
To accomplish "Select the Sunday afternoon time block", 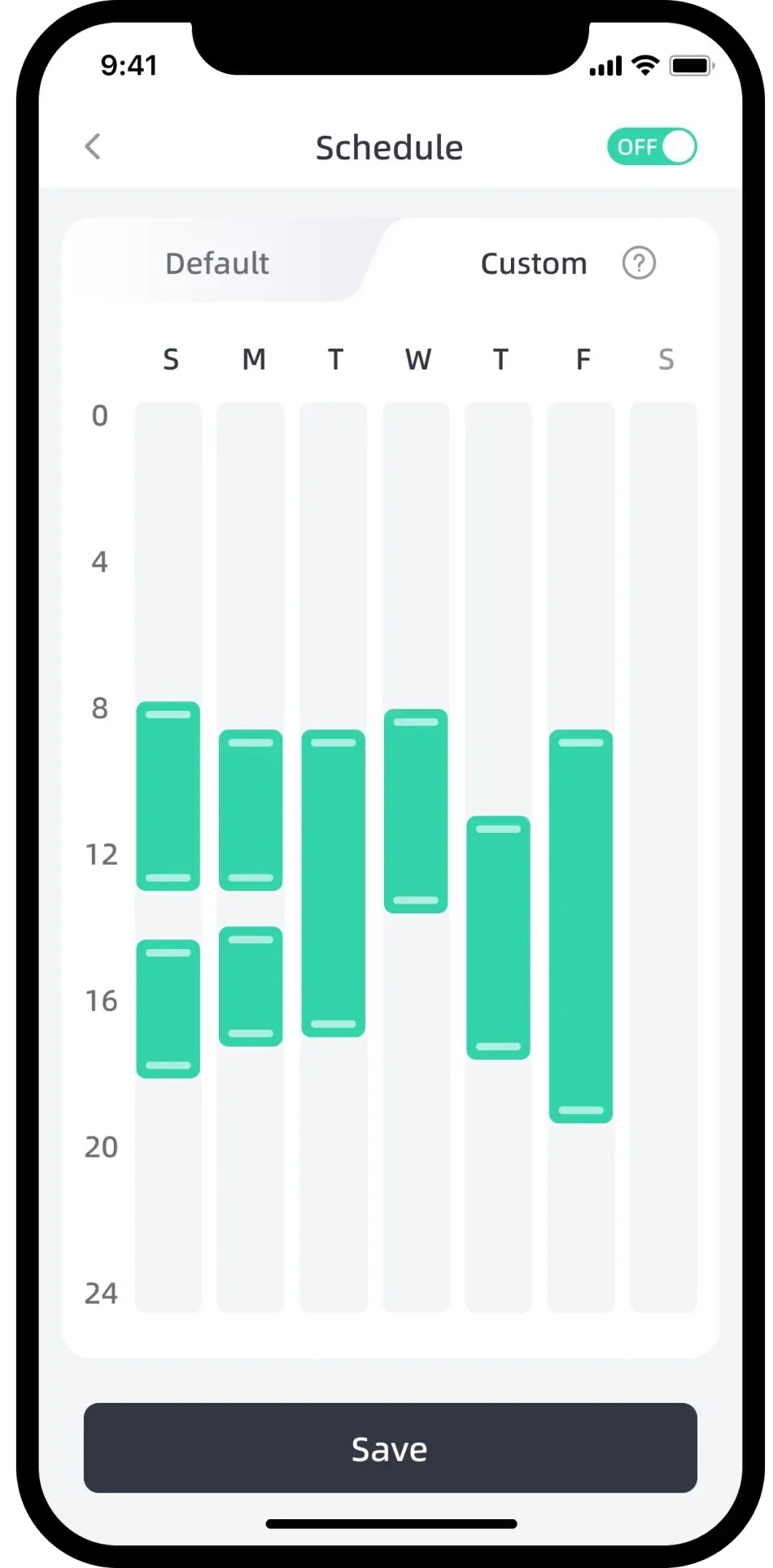I will [x=168, y=1008].
